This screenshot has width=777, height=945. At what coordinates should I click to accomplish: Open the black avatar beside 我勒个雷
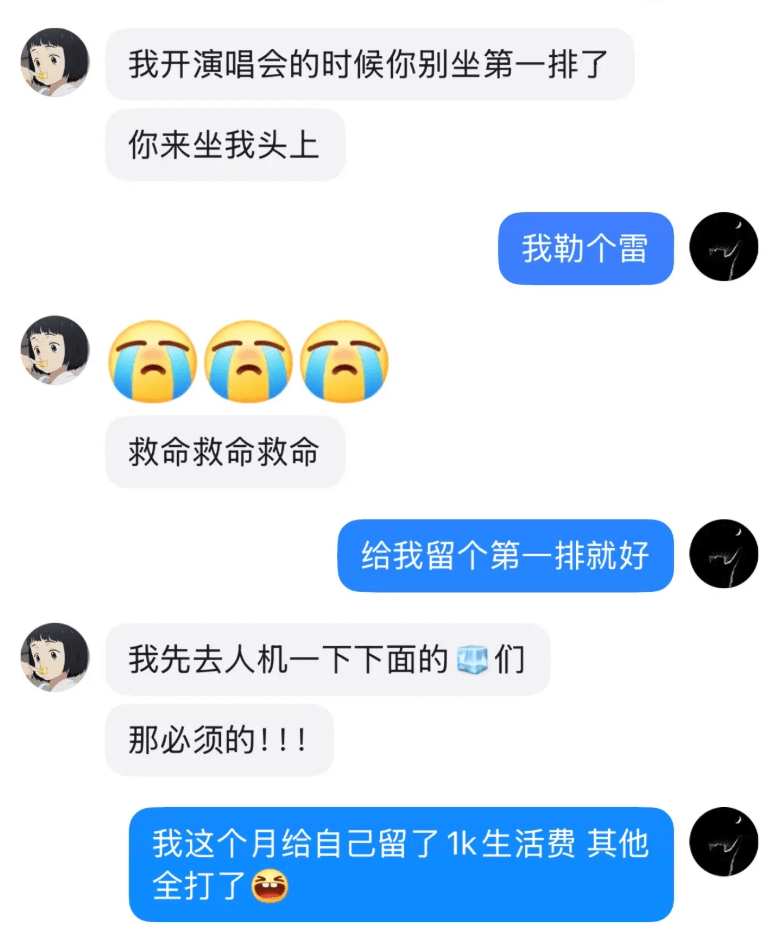point(724,249)
